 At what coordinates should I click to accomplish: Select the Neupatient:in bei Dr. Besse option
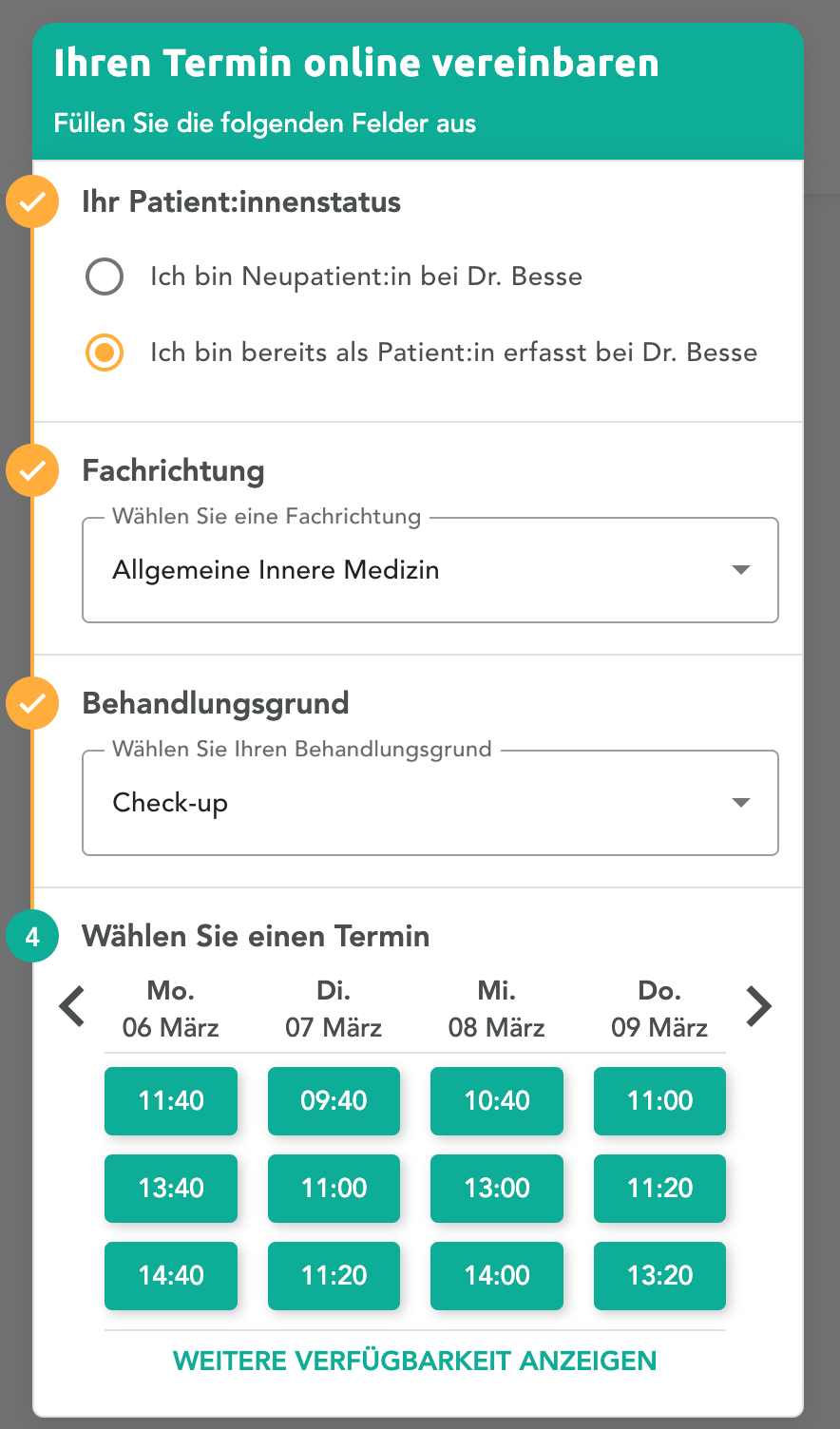(x=105, y=277)
